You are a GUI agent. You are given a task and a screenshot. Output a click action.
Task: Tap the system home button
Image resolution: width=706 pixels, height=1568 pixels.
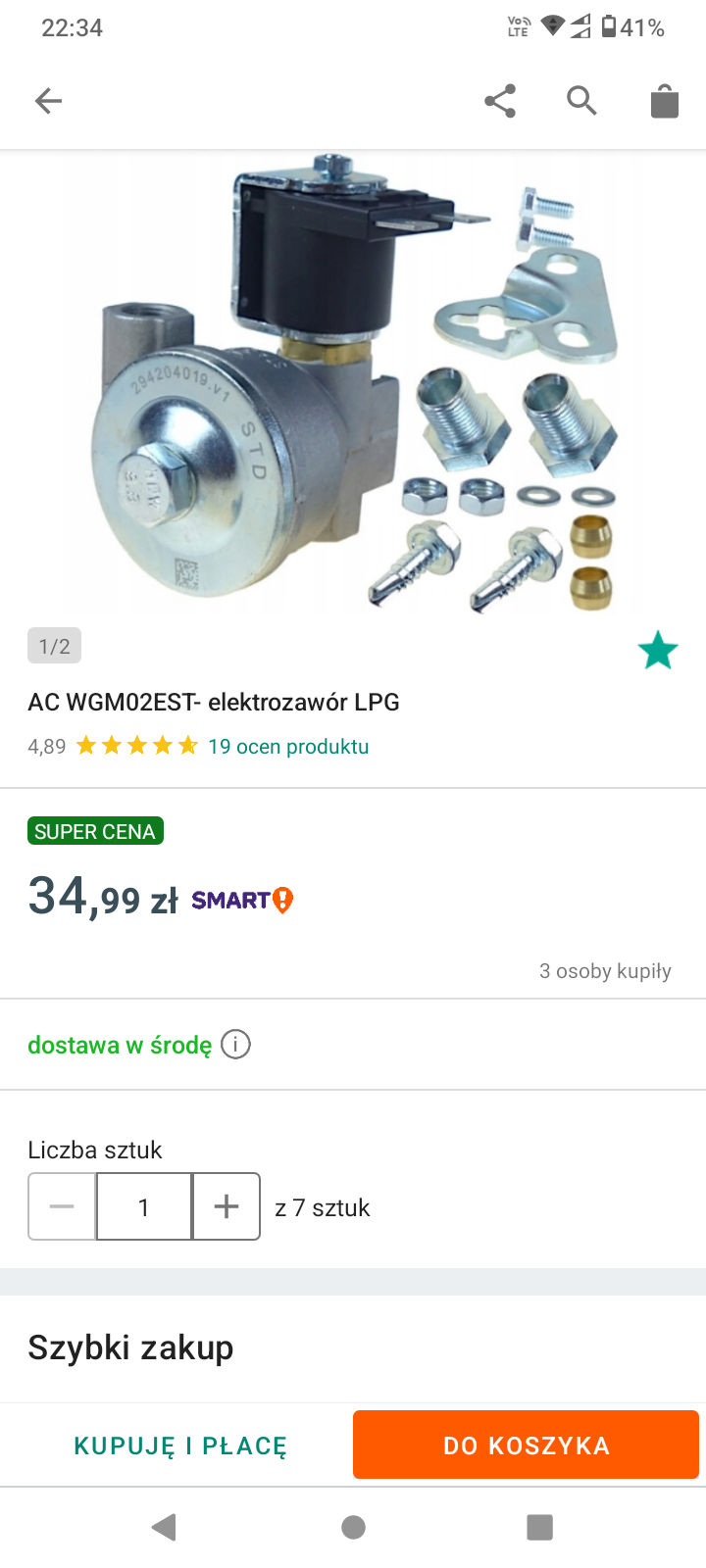[354, 1527]
